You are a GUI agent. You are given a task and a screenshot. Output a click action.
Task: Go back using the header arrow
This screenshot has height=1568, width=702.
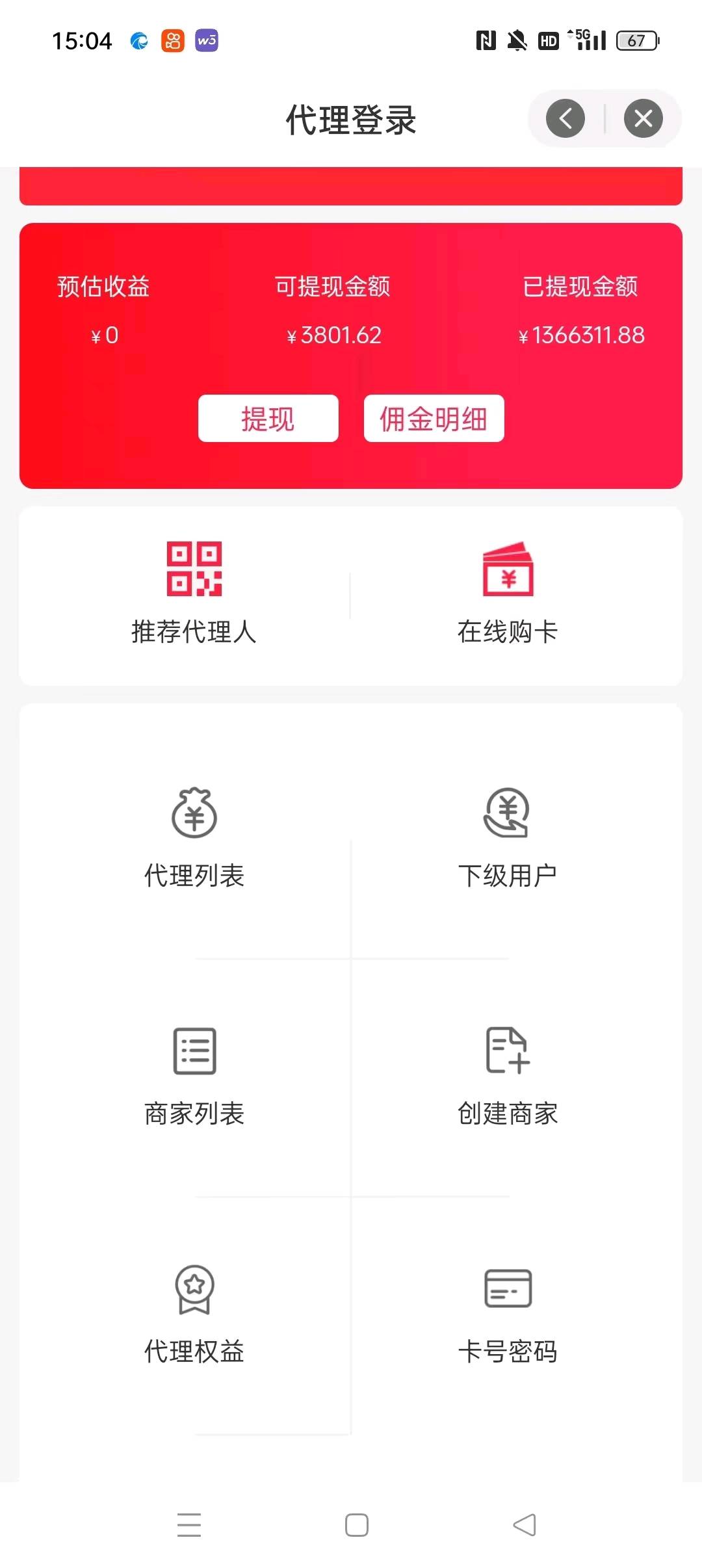(565, 118)
